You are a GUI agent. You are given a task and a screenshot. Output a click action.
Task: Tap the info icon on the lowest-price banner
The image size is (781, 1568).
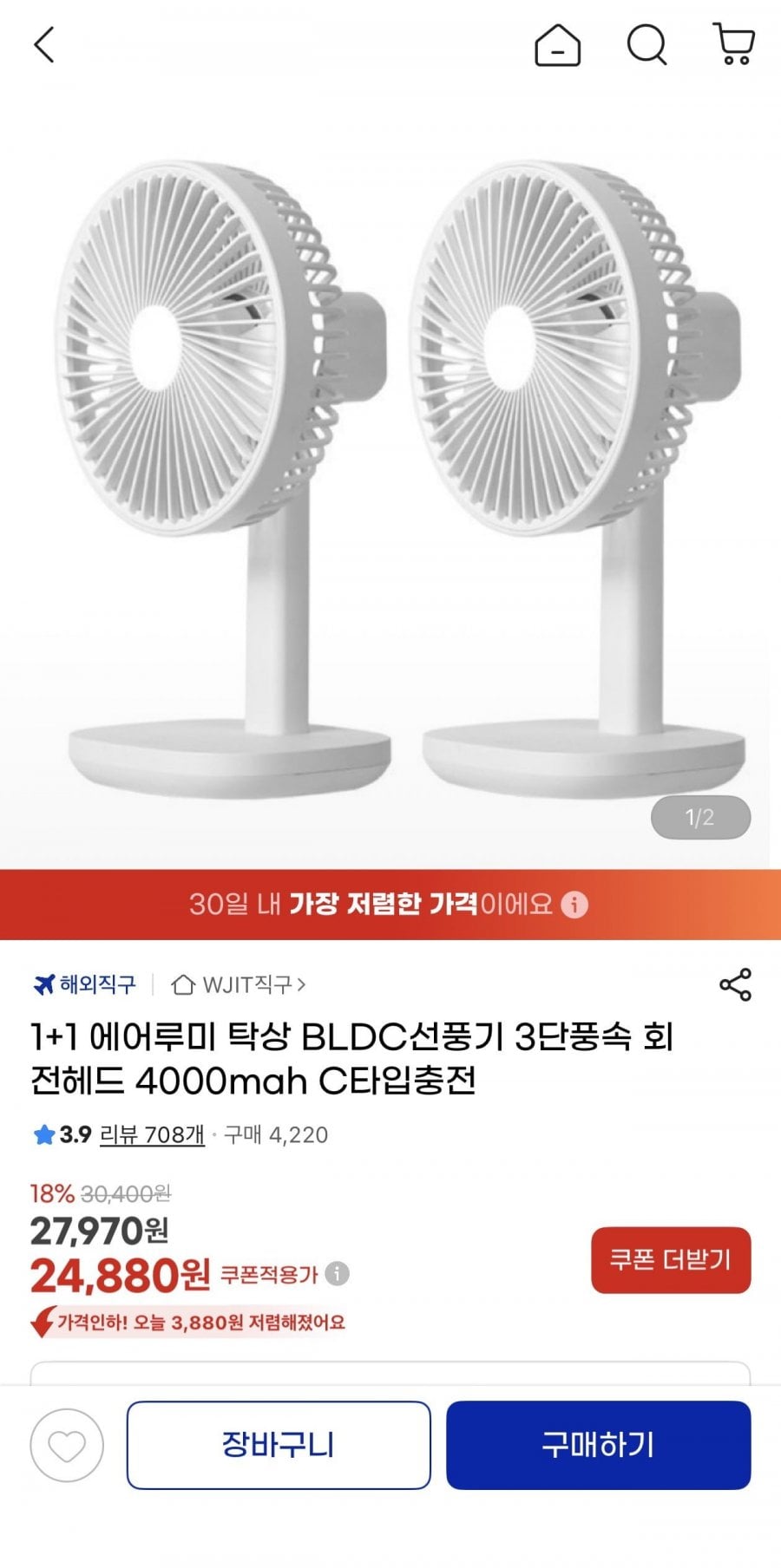577,905
